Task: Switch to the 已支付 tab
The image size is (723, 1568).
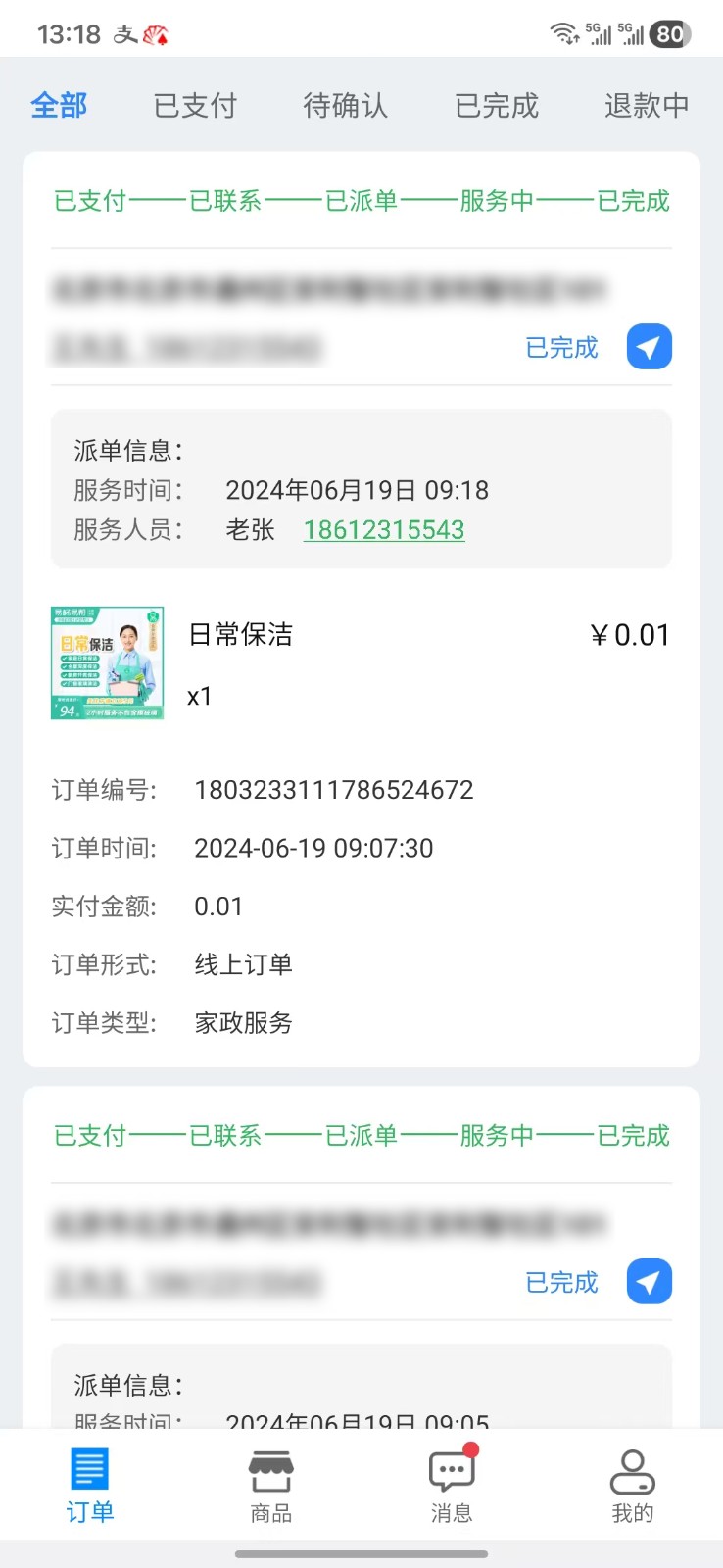Action: click(x=195, y=105)
